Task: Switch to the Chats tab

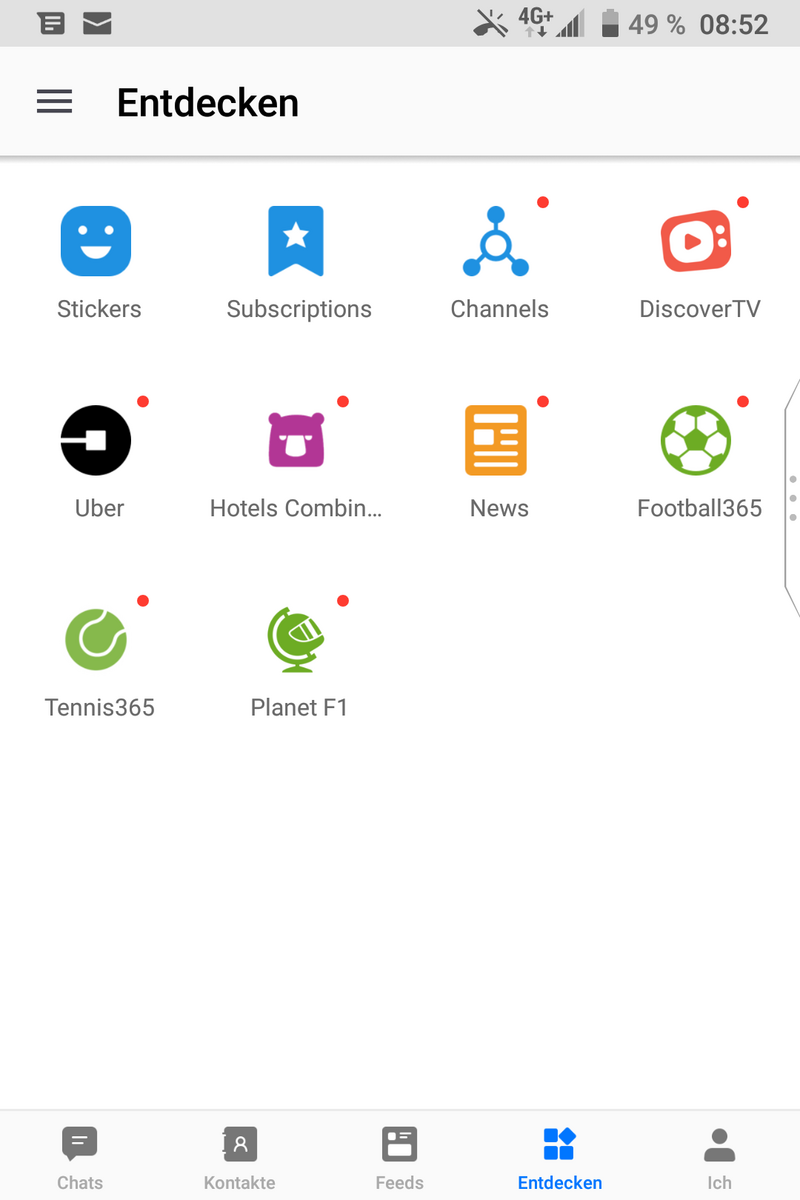Action: pos(80,1156)
